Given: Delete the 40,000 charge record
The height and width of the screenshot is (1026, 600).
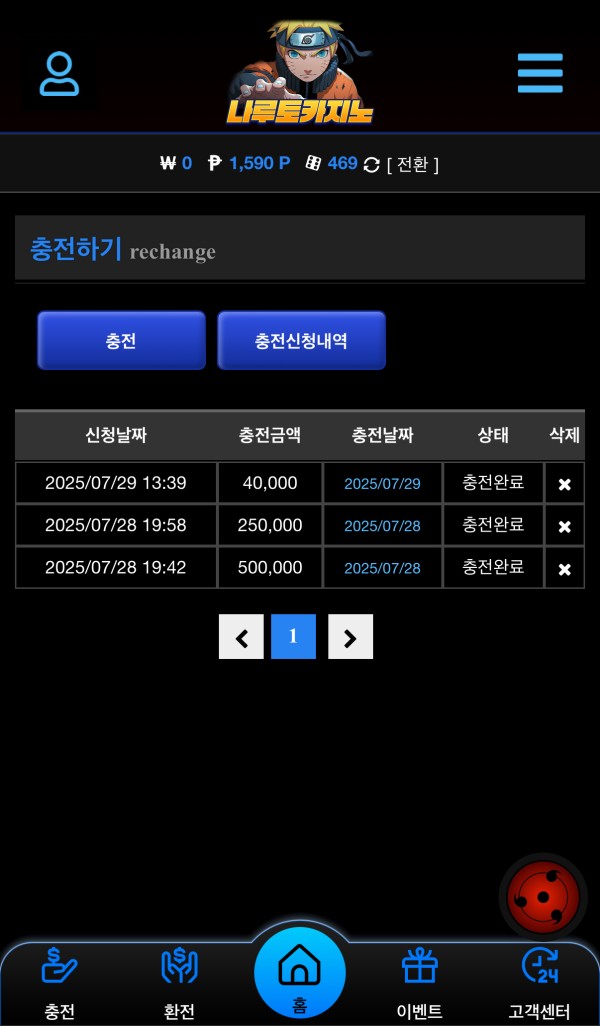Looking at the screenshot, I should click(x=564, y=484).
